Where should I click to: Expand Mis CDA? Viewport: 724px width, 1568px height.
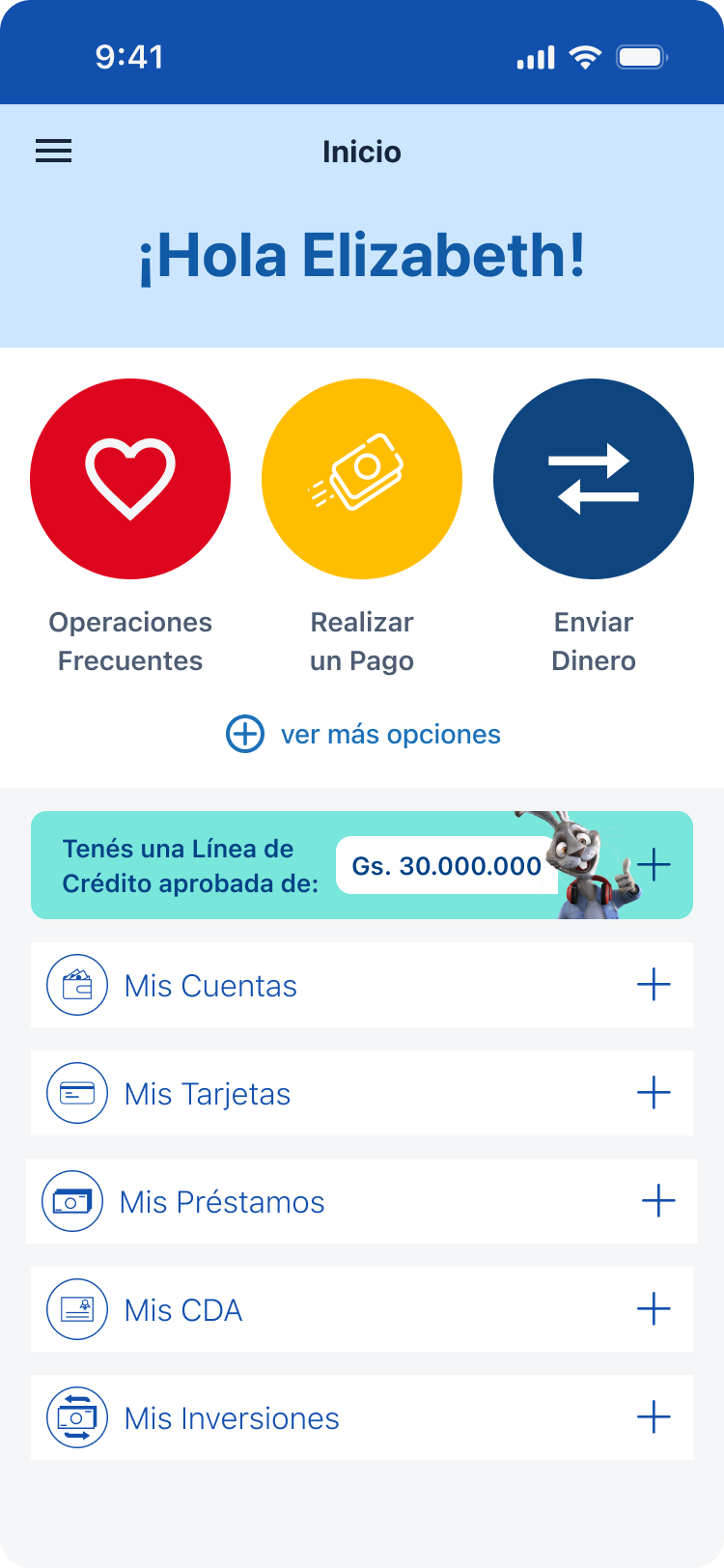[654, 1309]
